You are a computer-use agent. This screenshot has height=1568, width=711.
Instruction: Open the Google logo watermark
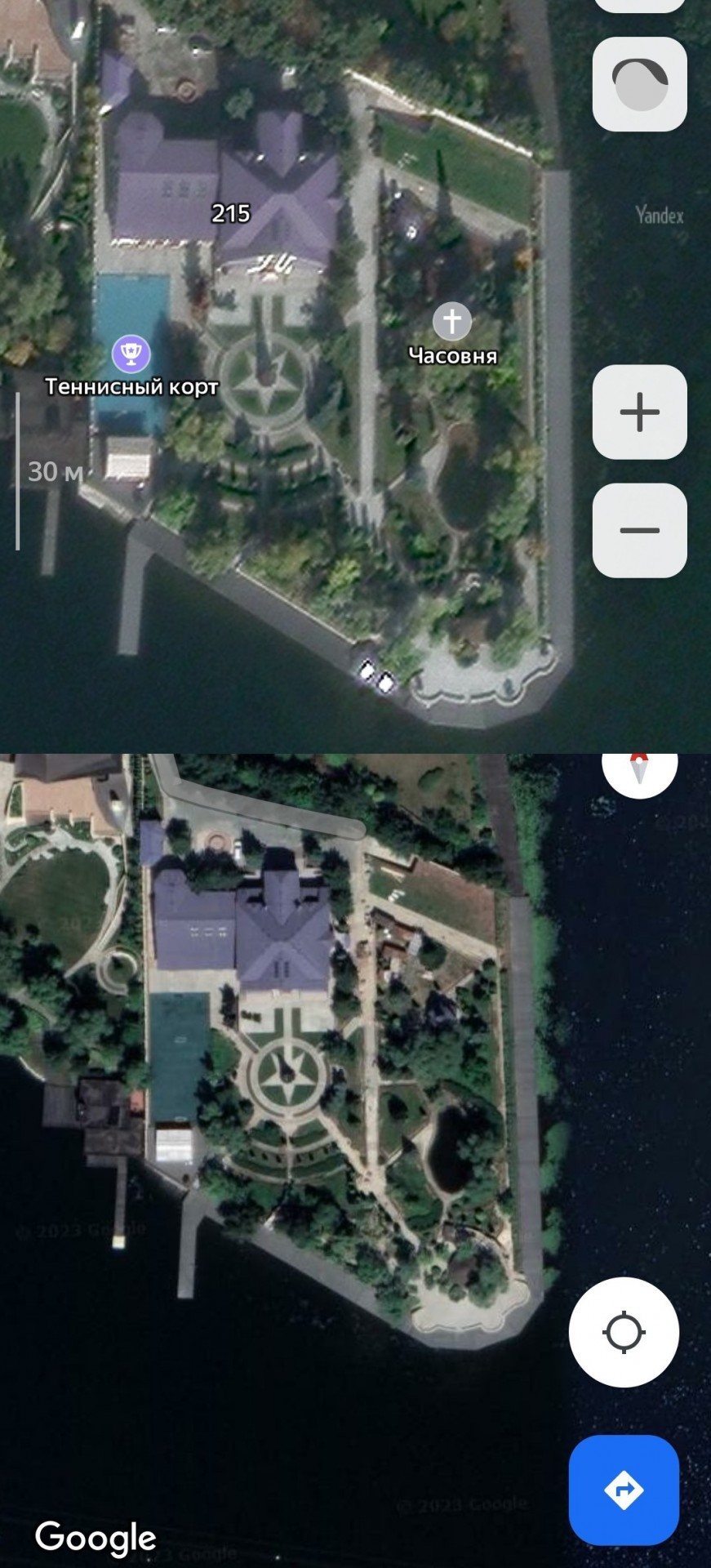pos(96,1538)
